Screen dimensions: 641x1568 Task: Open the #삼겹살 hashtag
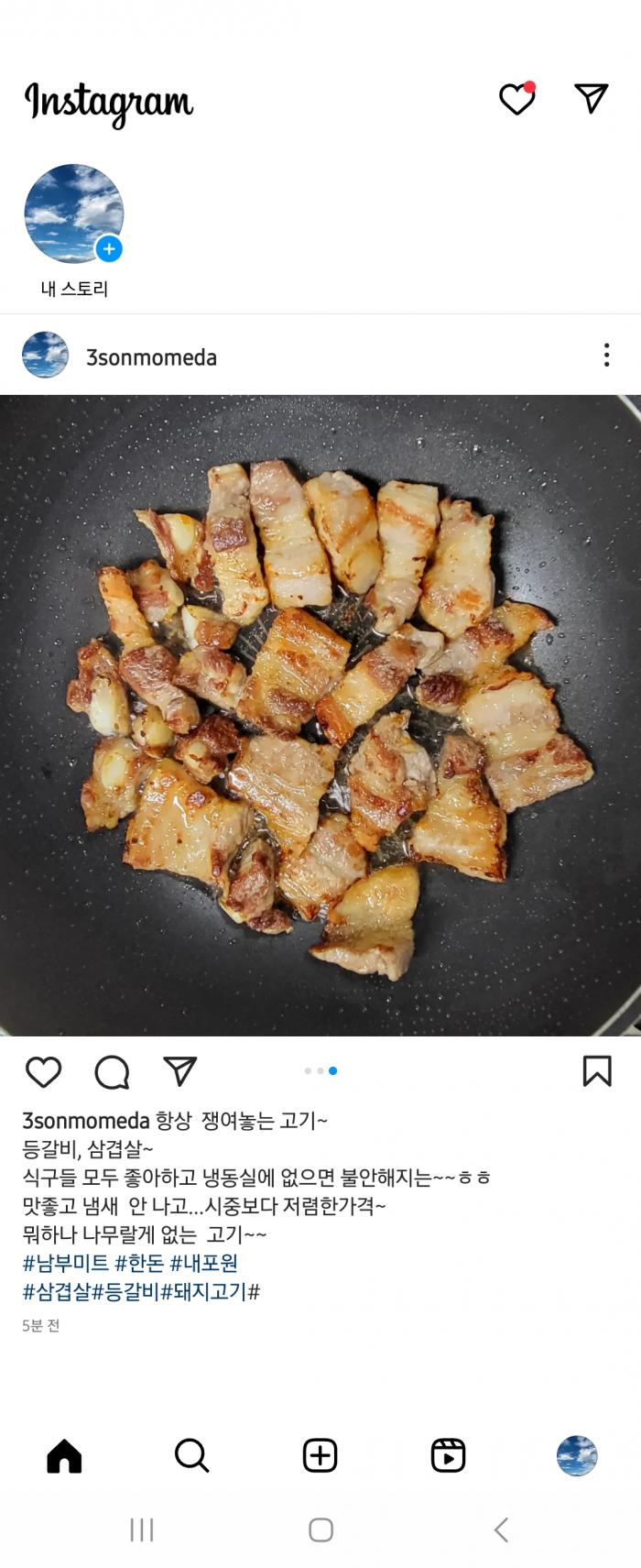click(57, 1292)
